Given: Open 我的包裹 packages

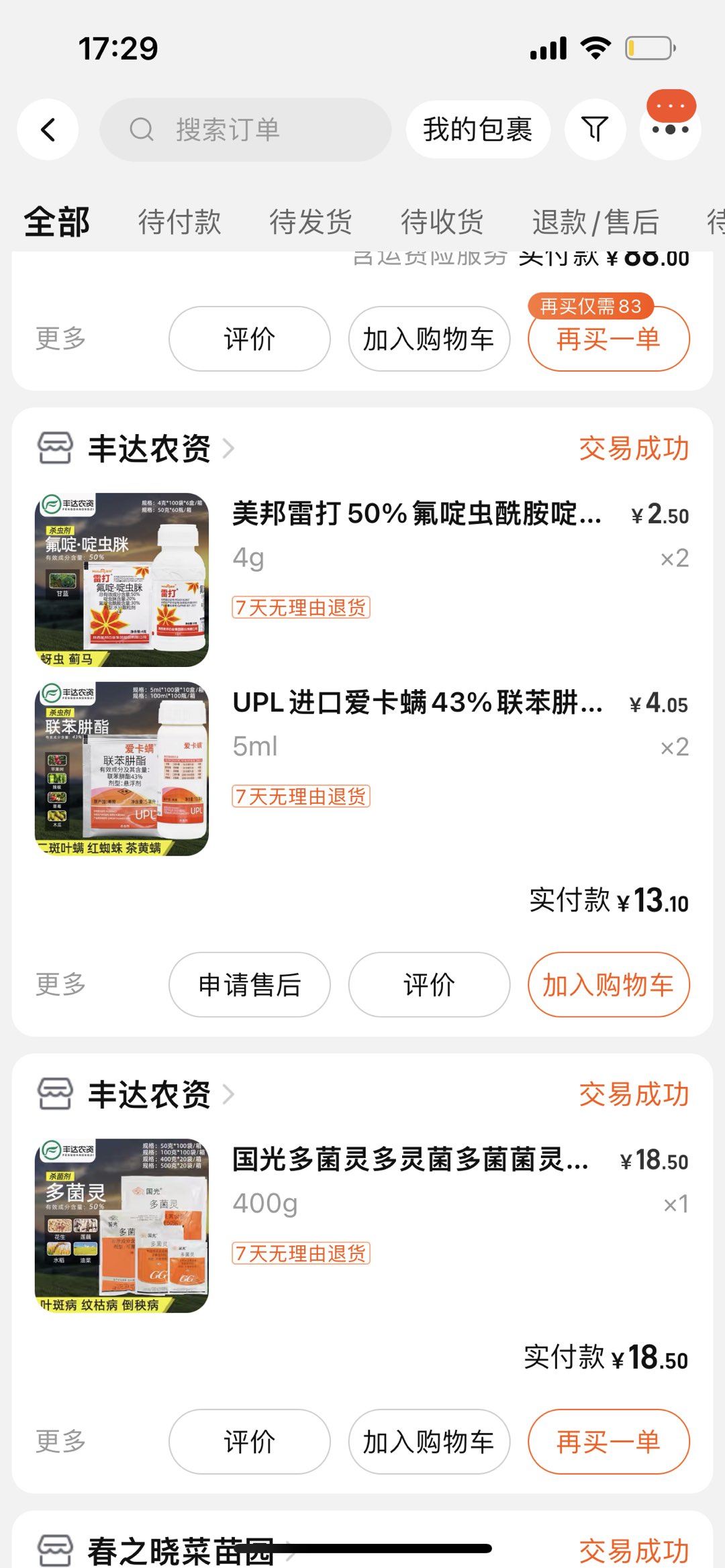Looking at the screenshot, I should [478, 129].
